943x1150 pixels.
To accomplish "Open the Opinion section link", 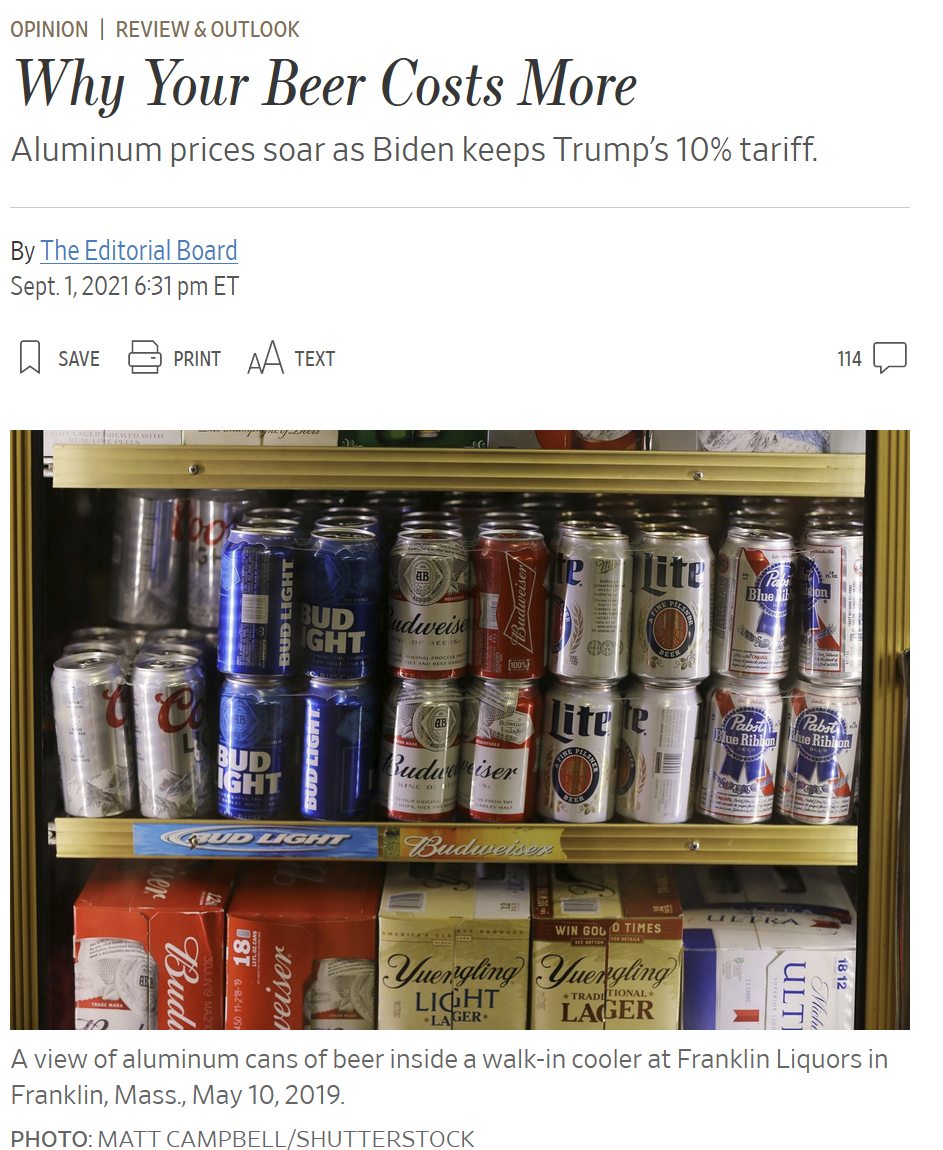I will pos(48,29).
